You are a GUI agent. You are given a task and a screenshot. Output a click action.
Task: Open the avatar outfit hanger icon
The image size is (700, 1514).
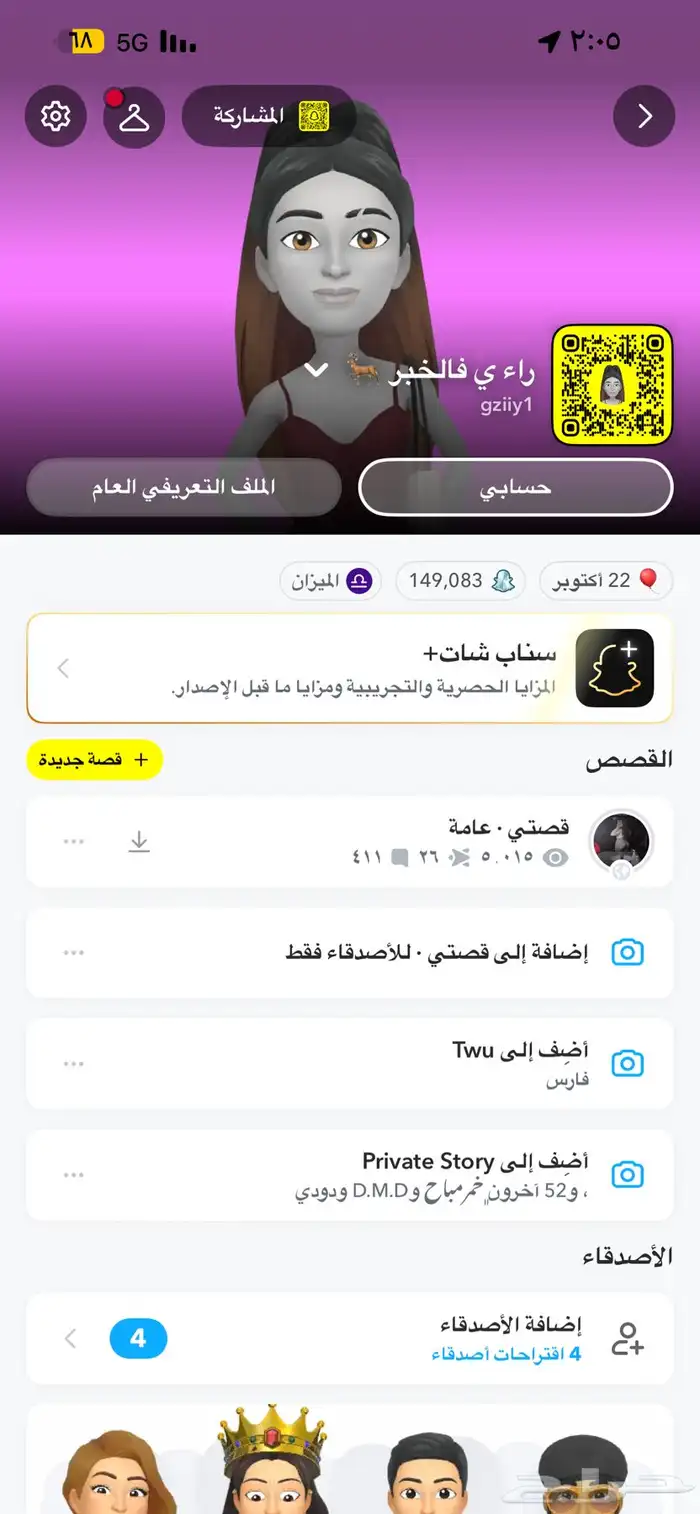pos(133,117)
